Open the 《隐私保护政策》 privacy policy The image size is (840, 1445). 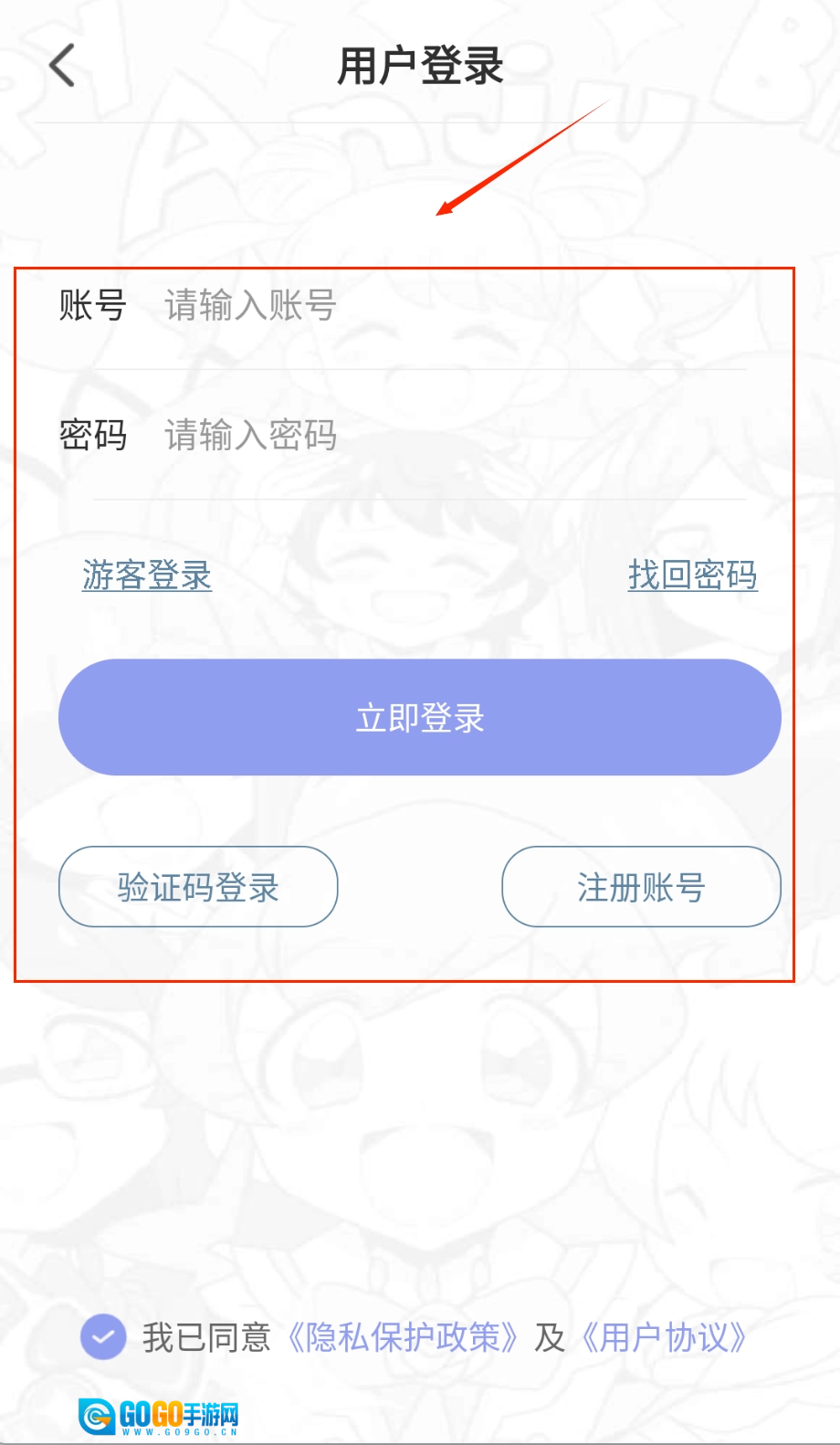pos(403,1338)
